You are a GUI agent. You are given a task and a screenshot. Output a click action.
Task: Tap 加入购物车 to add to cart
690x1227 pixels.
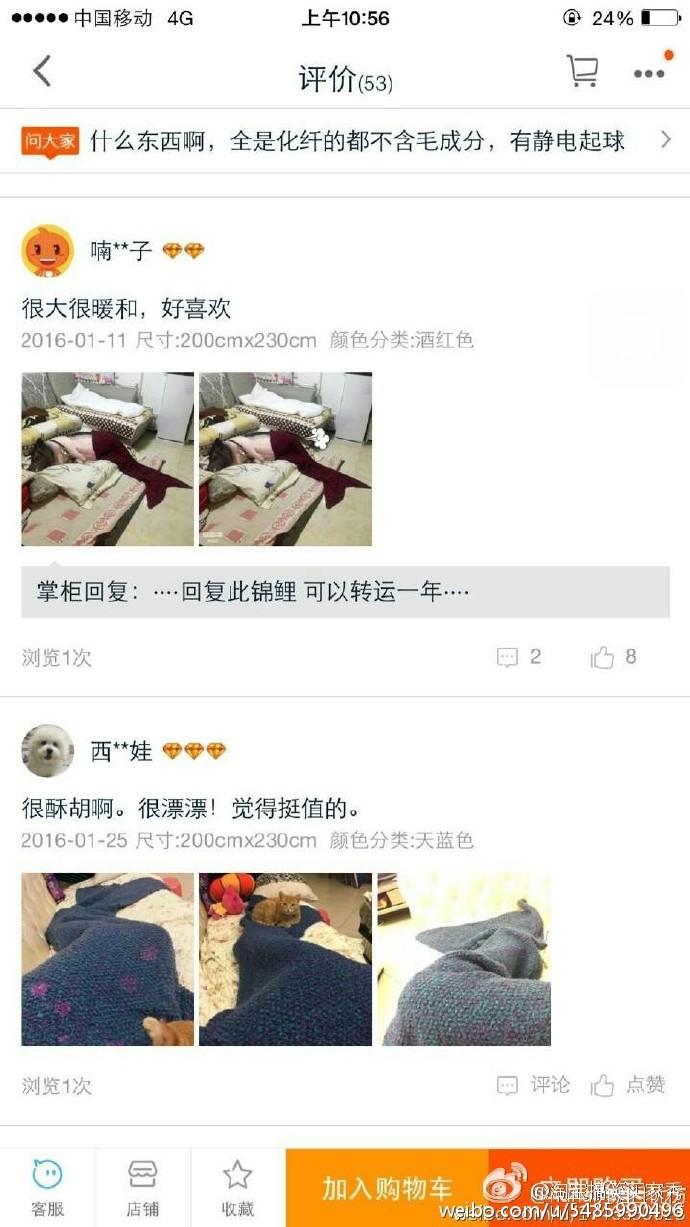(x=387, y=1188)
